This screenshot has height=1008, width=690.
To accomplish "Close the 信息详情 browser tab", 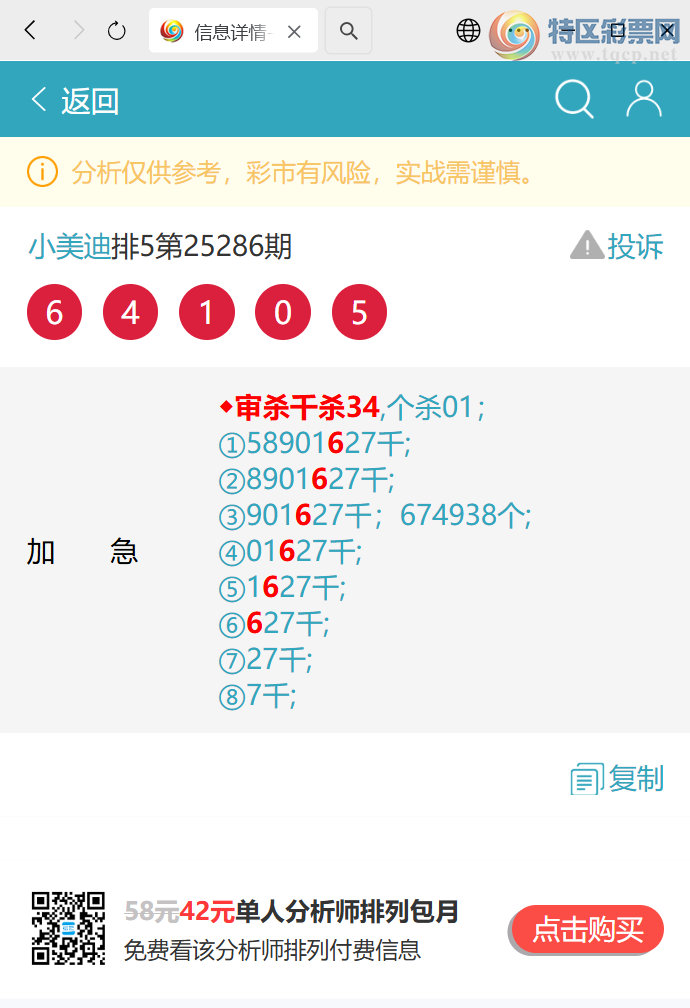I will pyautogui.click(x=294, y=32).
